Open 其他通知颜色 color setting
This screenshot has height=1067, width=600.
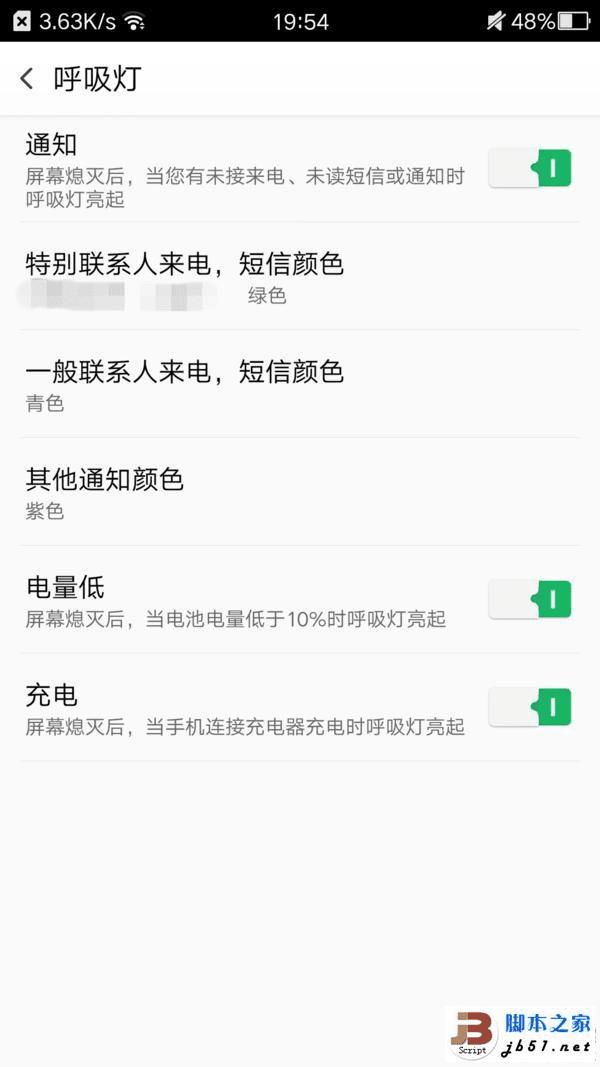pyautogui.click(x=105, y=492)
